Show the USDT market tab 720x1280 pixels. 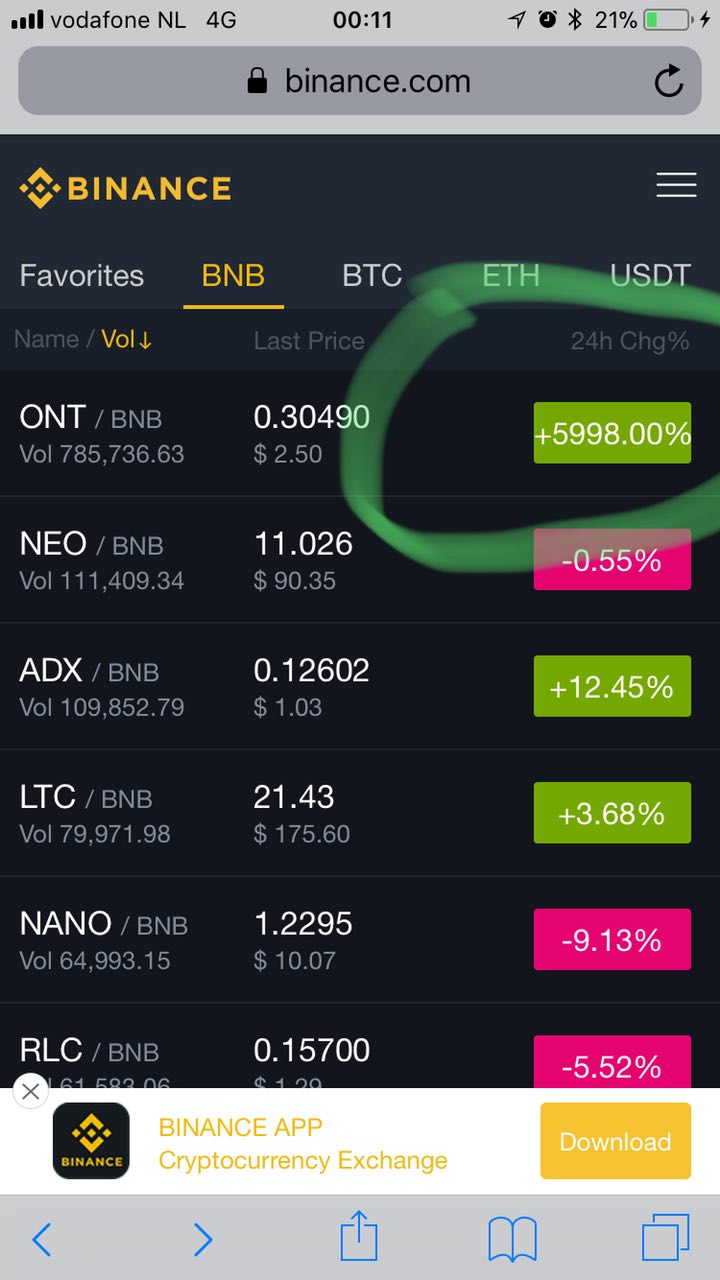coord(650,276)
